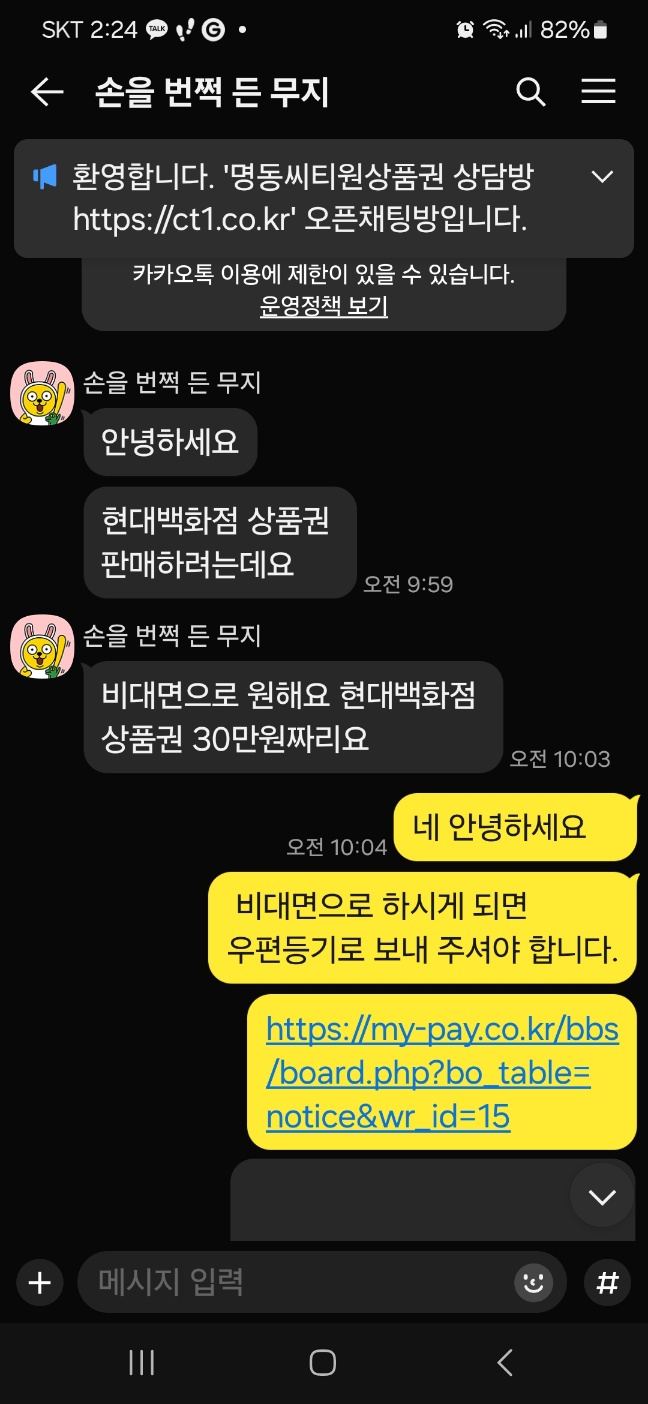Viewport: 648px width, 1404px height.
Task: Open the 운영정책 보기 link
Action: click(x=323, y=307)
